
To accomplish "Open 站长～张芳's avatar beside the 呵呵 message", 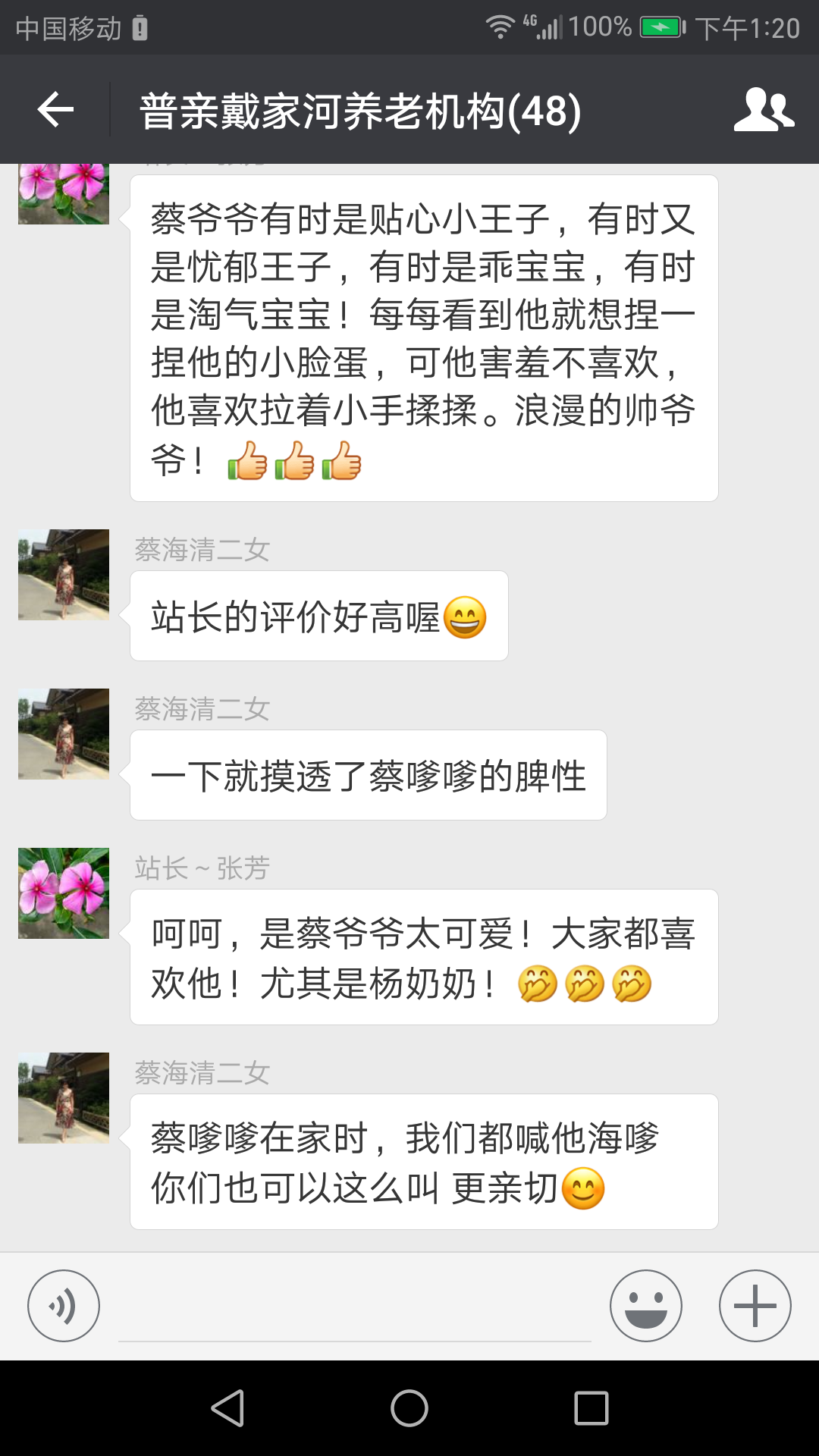I will point(64,893).
